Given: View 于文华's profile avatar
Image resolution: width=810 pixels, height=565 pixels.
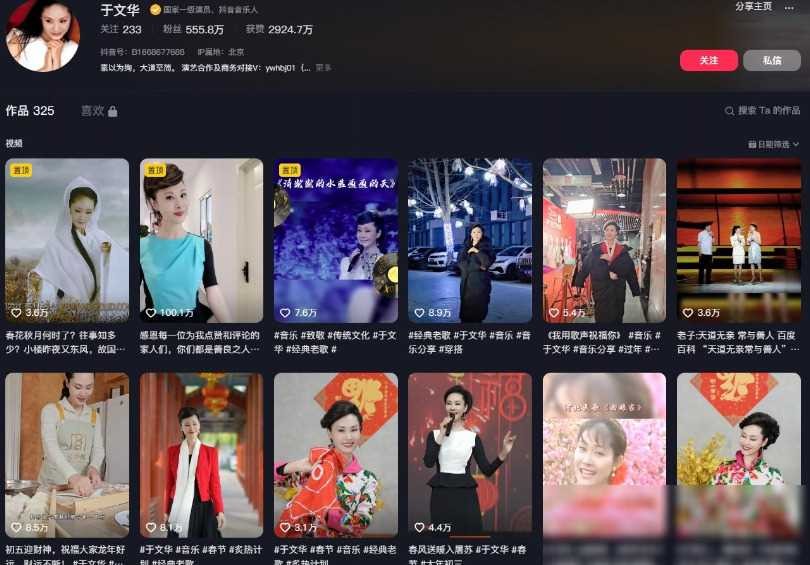Looking at the screenshot, I should click(x=42, y=34).
